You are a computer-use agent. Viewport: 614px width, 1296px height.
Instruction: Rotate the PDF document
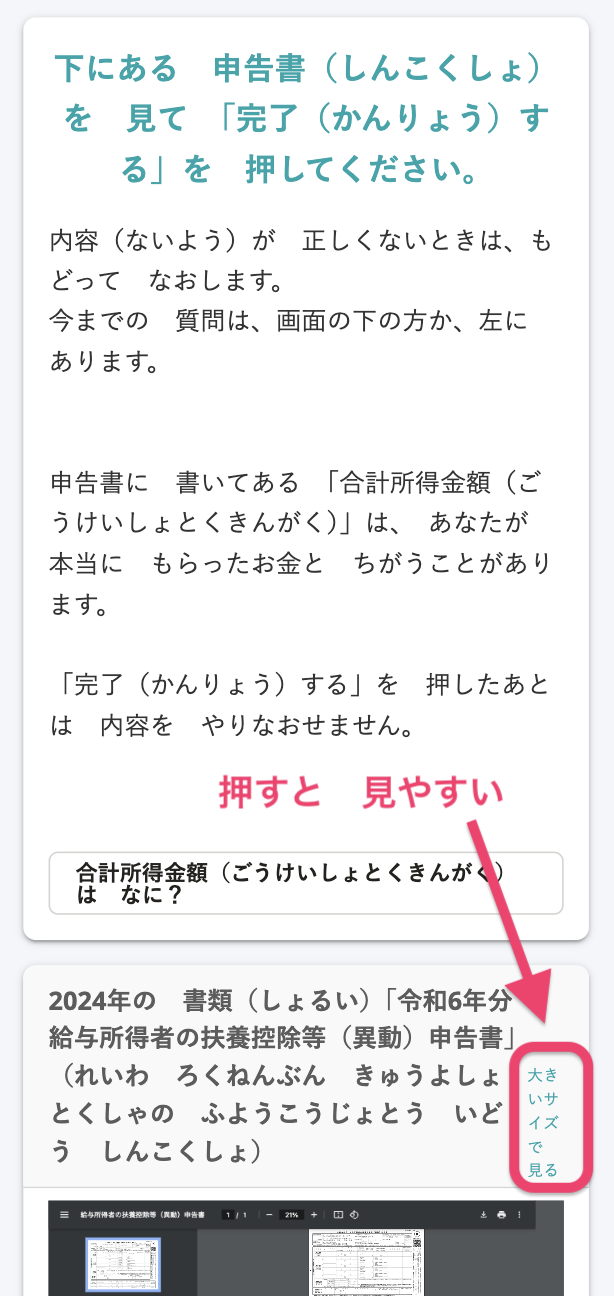[354, 1215]
